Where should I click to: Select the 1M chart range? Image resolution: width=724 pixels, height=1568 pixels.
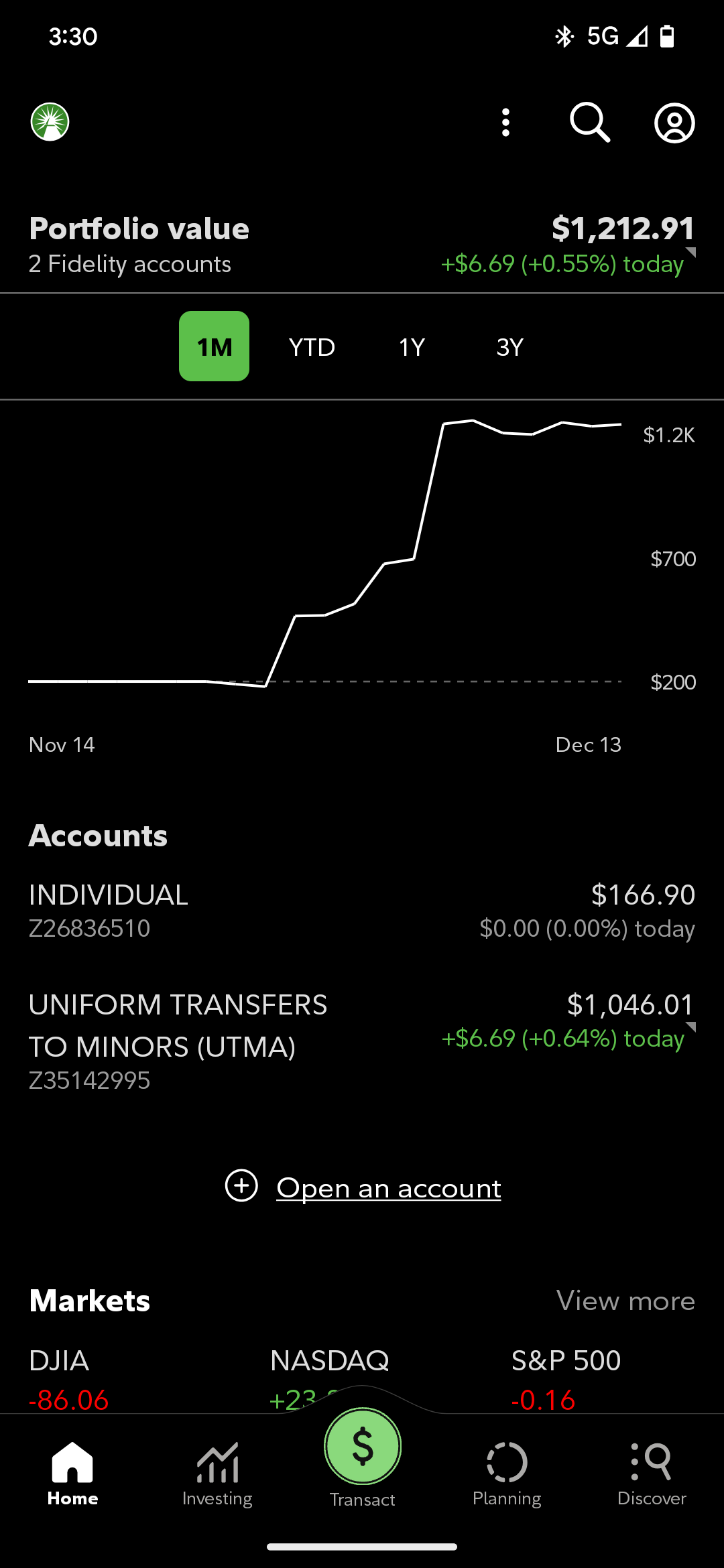click(x=214, y=346)
